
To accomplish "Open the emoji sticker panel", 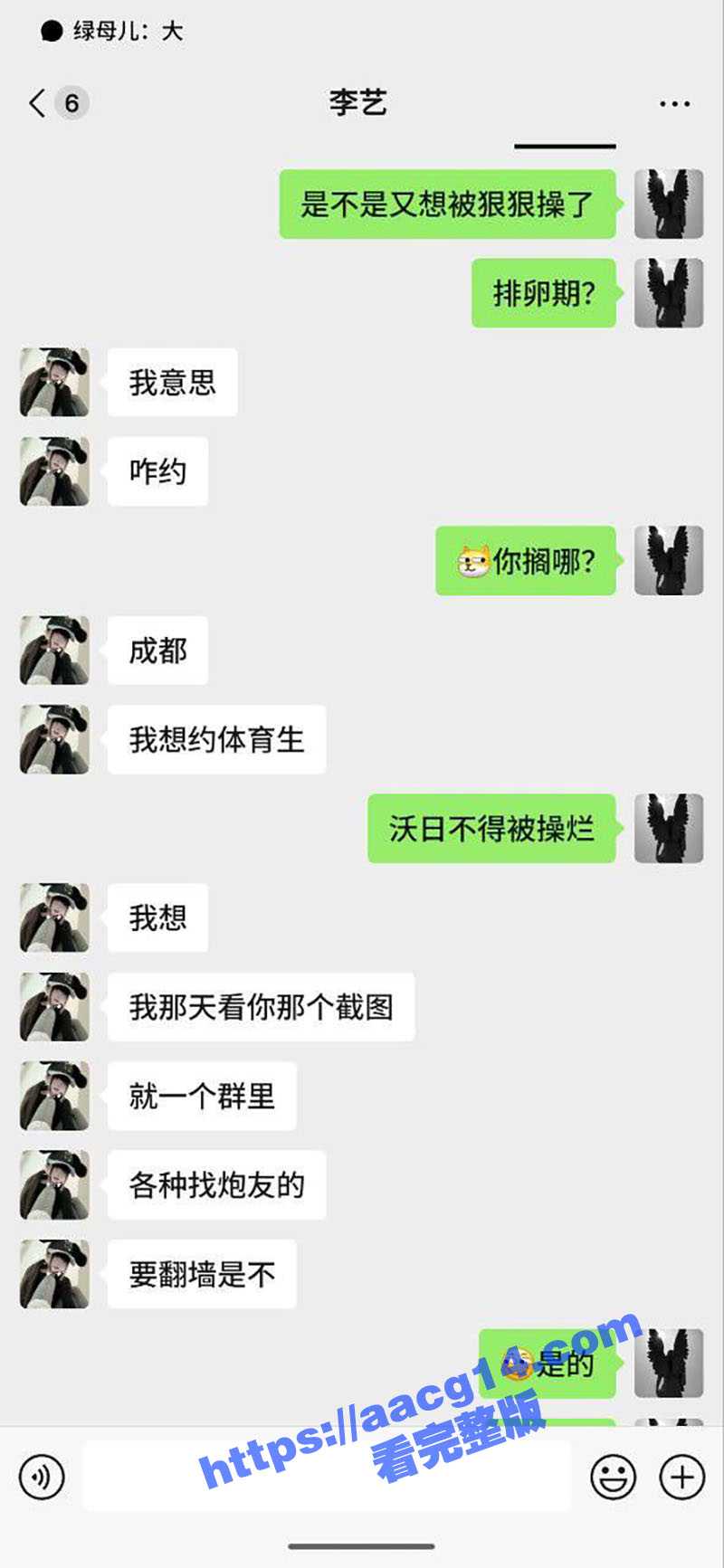I will [613, 1478].
